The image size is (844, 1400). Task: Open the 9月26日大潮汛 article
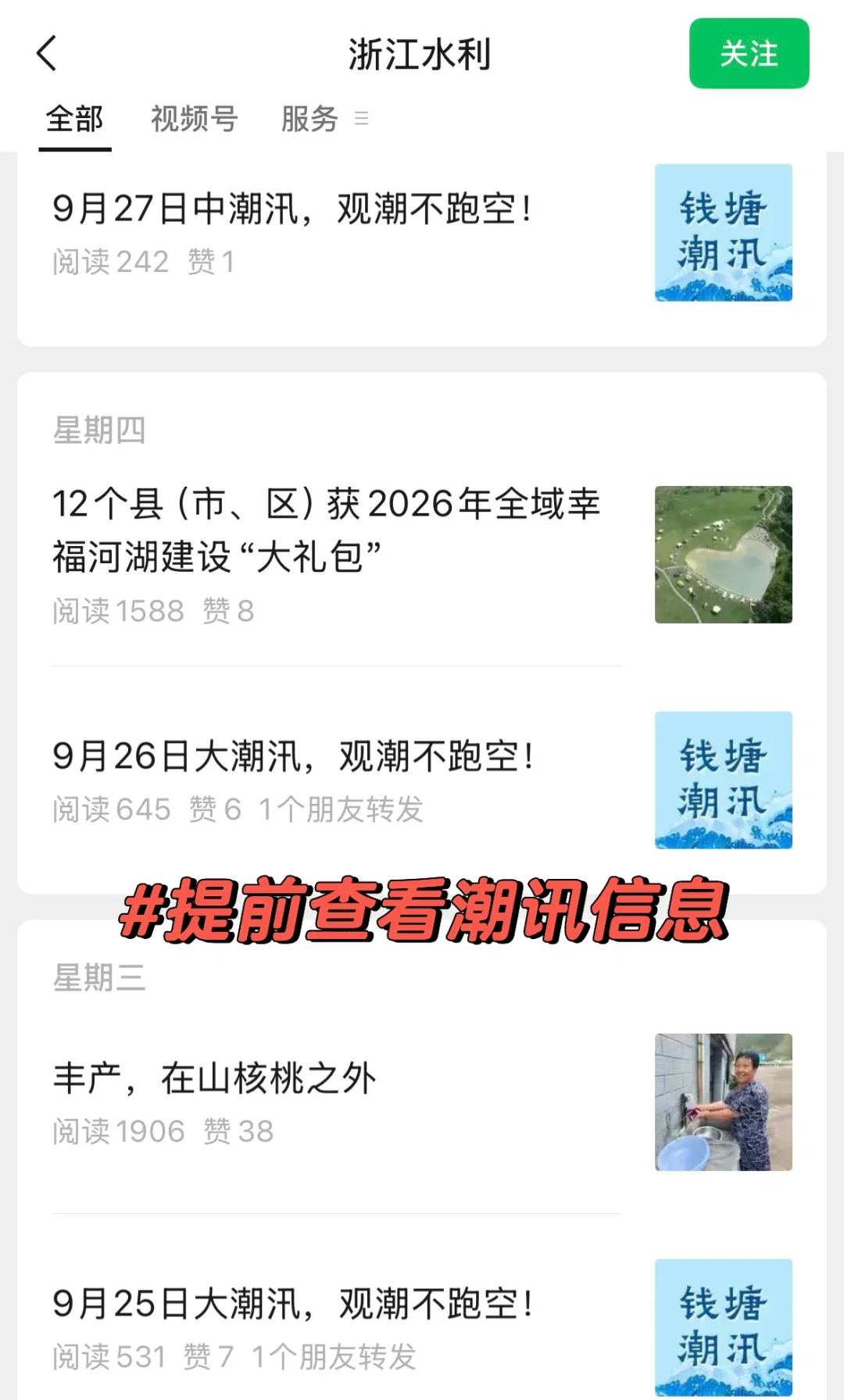click(294, 756)
